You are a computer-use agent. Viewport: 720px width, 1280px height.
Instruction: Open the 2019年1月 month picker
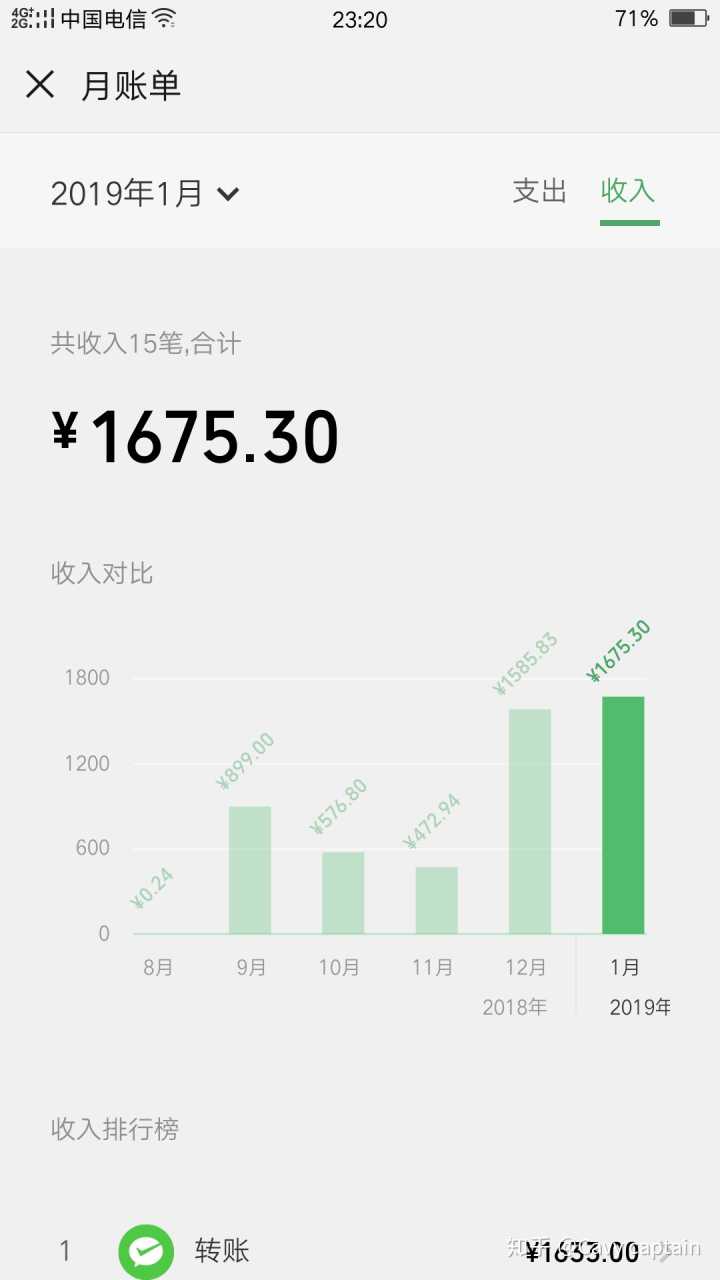click(145, 193)
